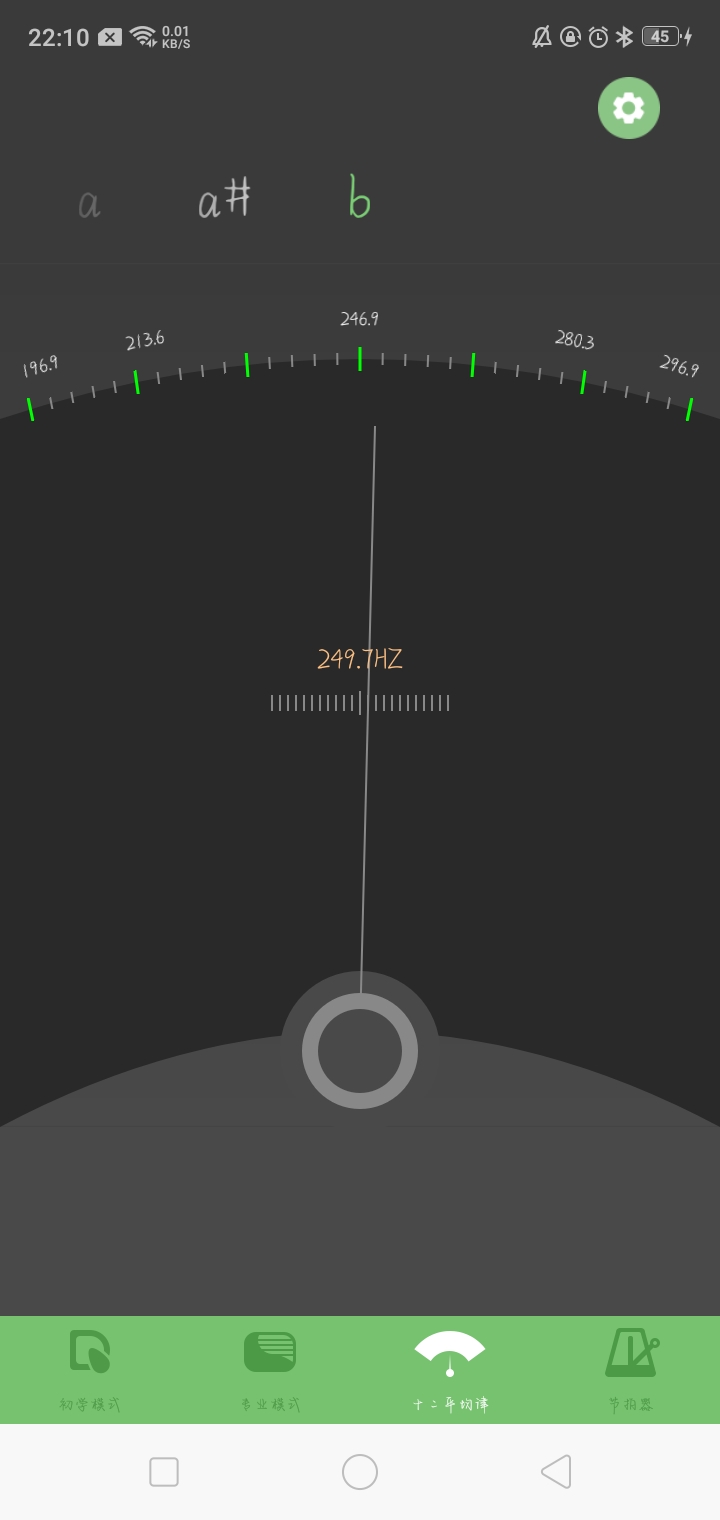
Task: Switch to the 专业模式 professional tab
Action: (x=270, y=1368)
